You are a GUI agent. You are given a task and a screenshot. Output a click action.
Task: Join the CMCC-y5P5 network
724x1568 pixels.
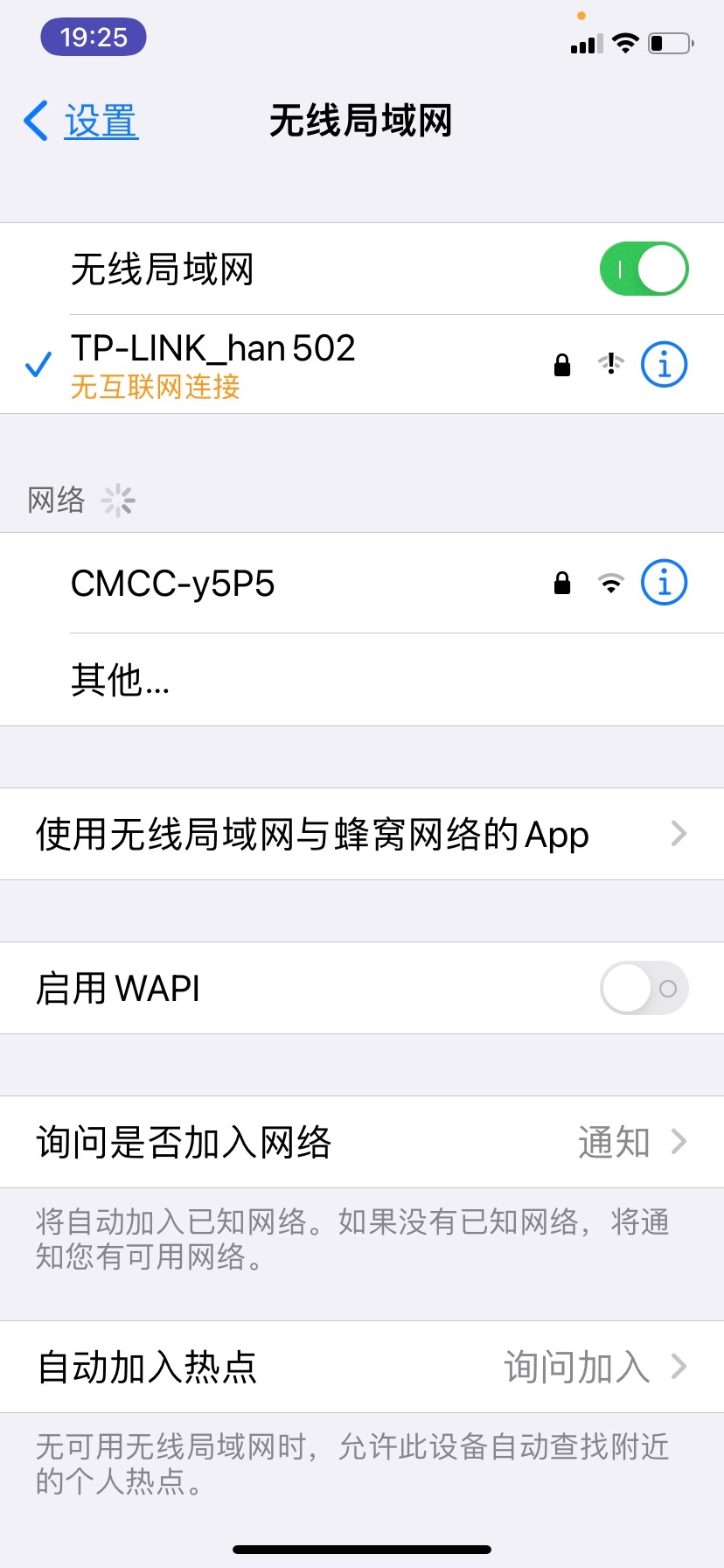pyautogui.click(x=262, y=583)
